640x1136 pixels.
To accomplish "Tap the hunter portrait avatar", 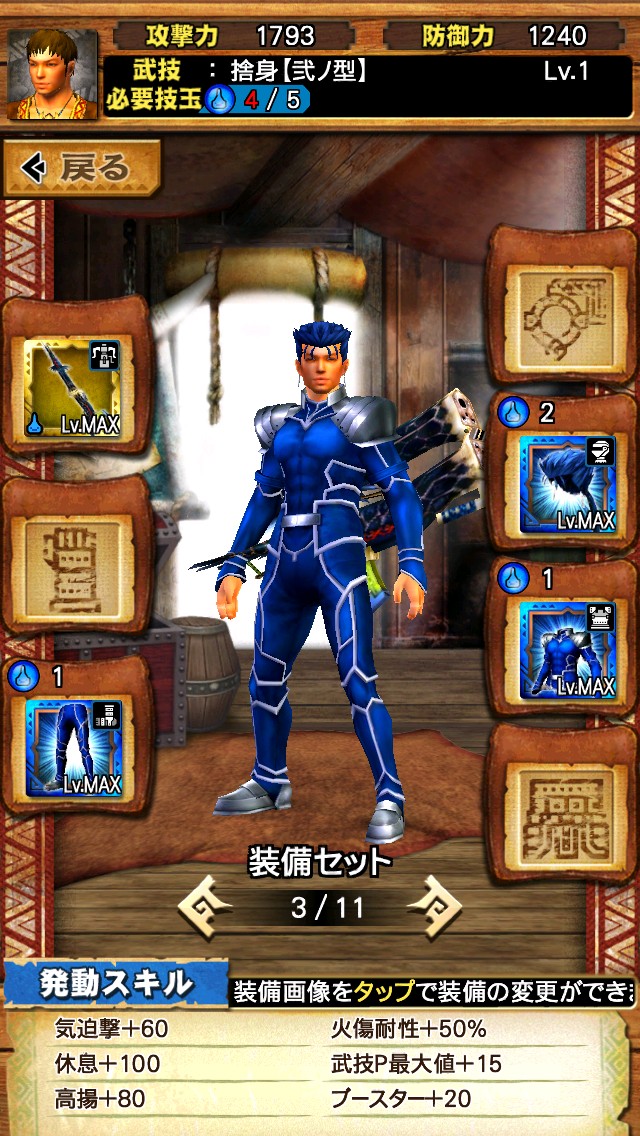I will (53, 75).
